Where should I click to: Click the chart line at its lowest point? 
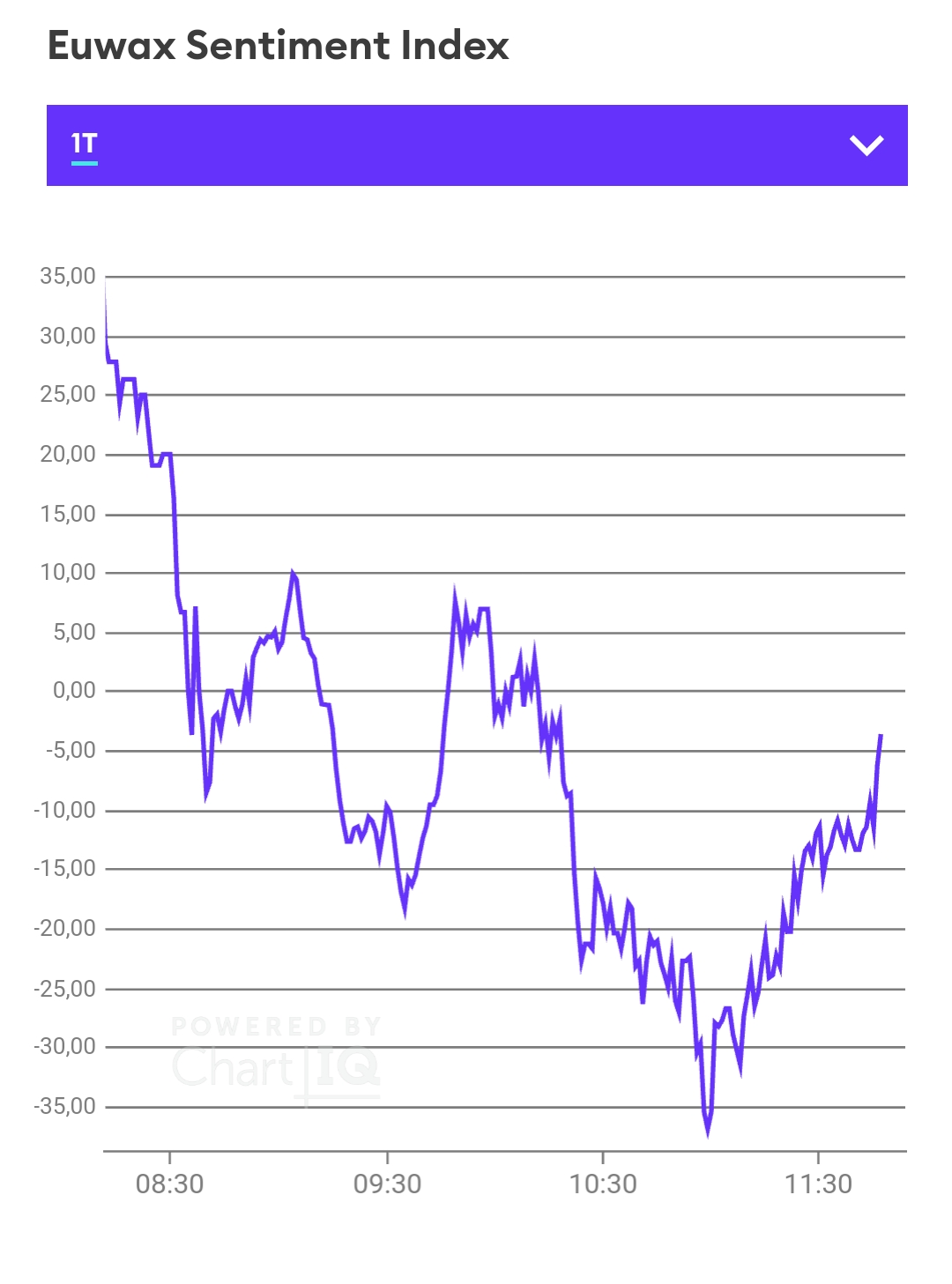(x=708, y=1138)
